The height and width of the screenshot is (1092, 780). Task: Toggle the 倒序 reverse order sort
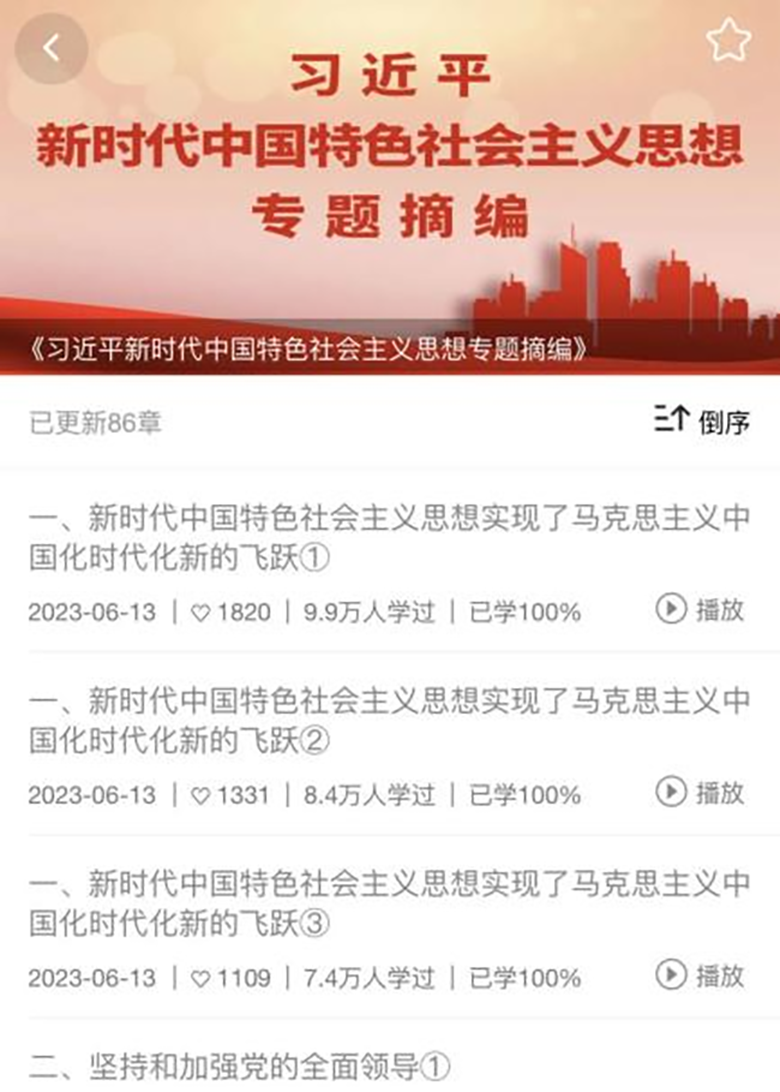point(702,421)
